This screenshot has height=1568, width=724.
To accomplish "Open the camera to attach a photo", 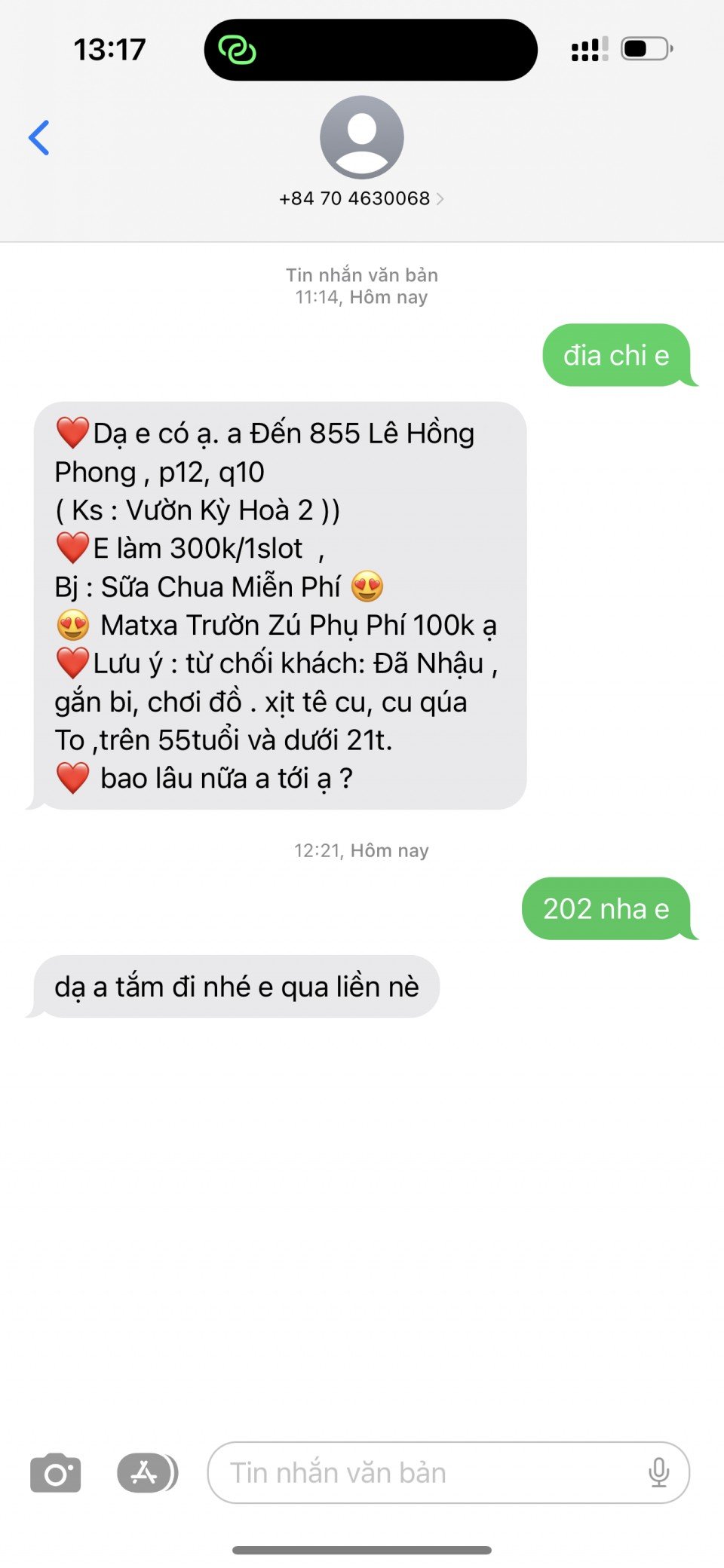I will [55, 1472].
